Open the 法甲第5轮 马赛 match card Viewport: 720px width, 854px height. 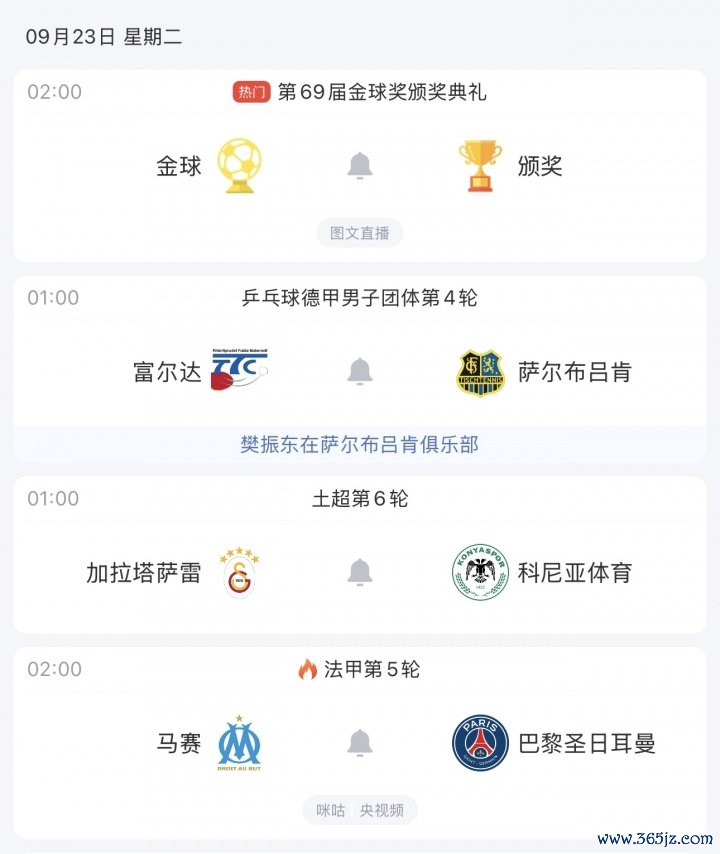(x=360, y=670)
